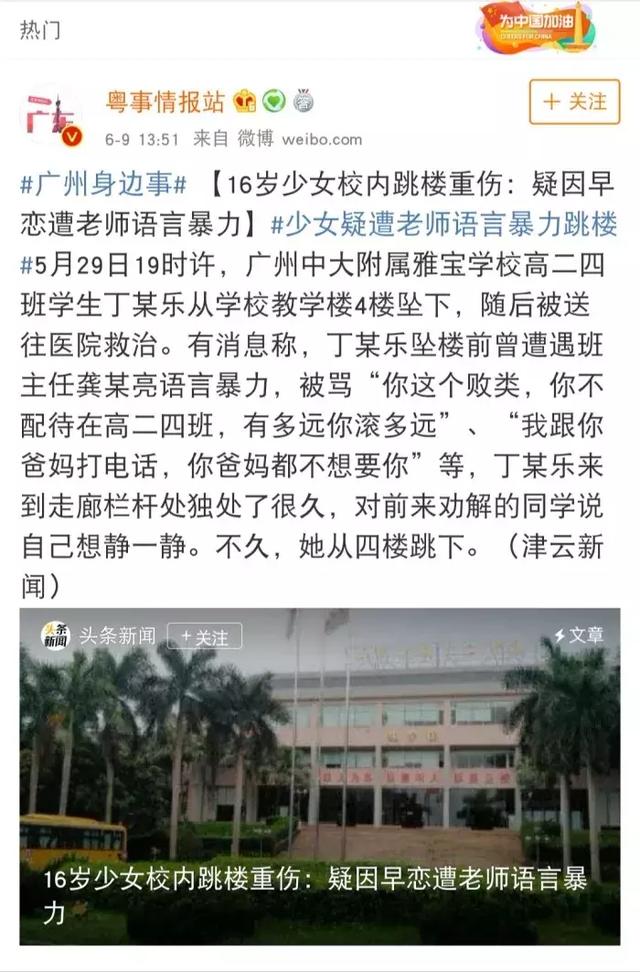The width and height of the screenshot is (640, 972).
Task: Tap the 为中国加油 banner
Action: (x=538, y=27)
